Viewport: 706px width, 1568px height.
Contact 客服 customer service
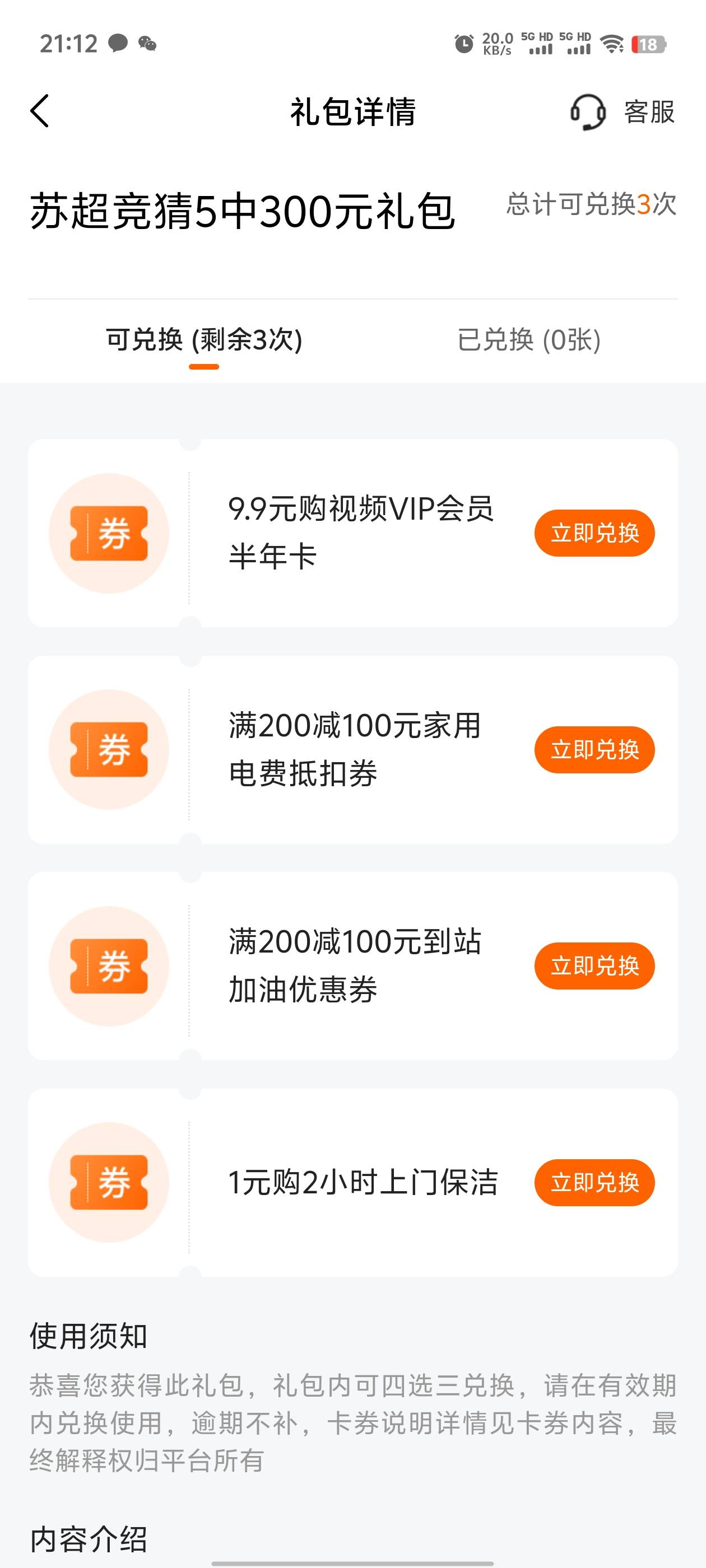pos(623,112)
